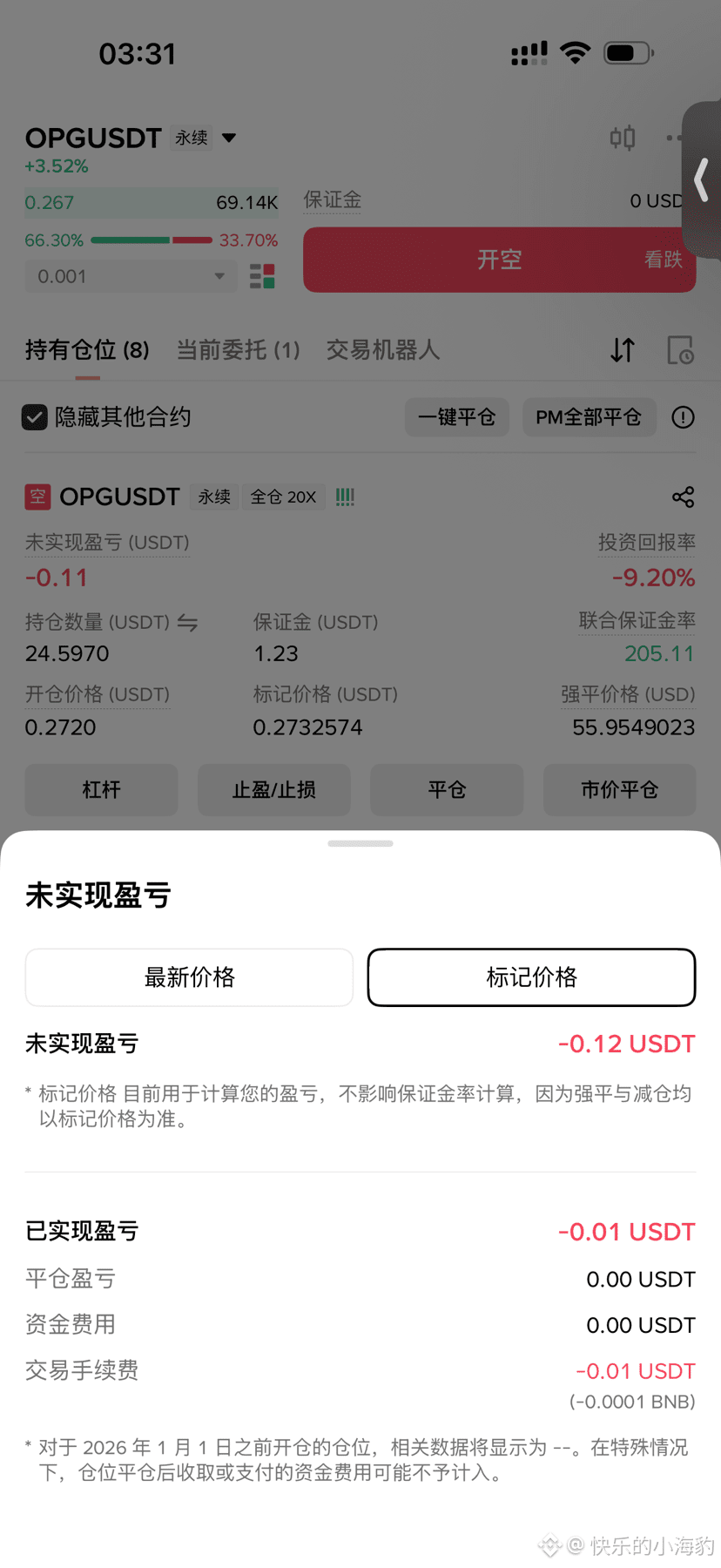Select the 标记价格 option
The image size is (721, 1568).
tap(531, 977)
